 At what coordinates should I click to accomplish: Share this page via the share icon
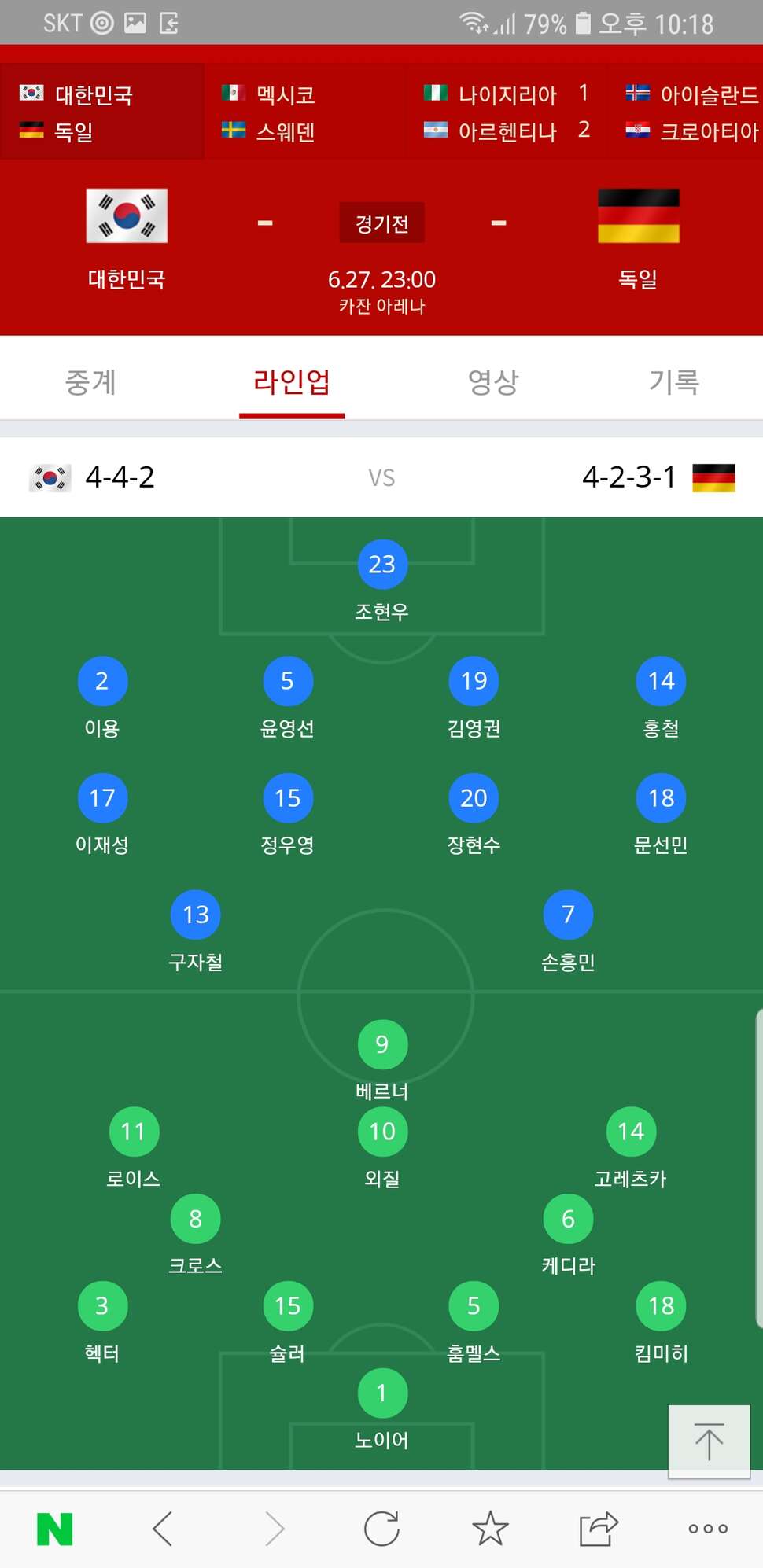pos(599,1529)
